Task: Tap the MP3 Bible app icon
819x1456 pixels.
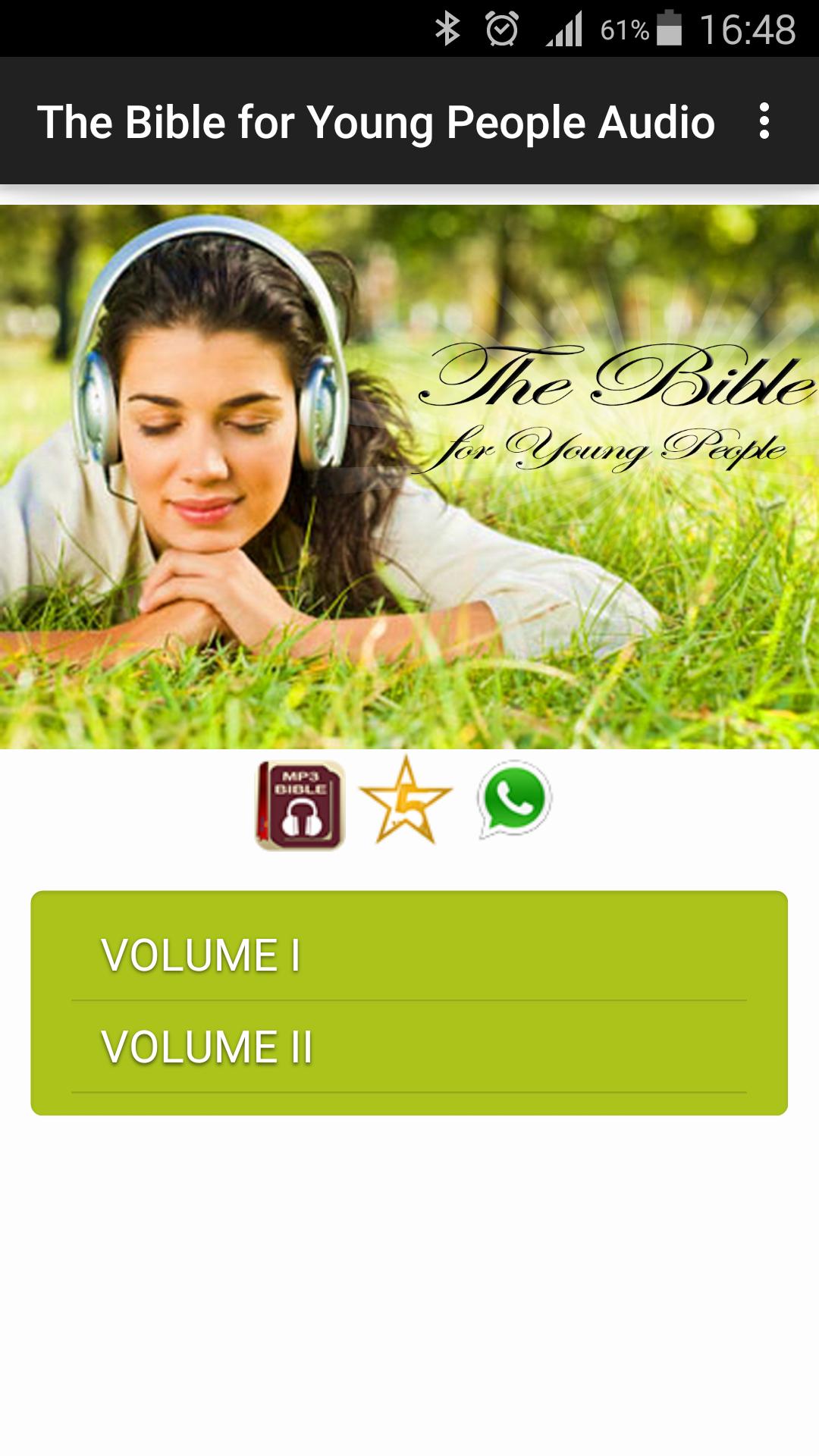Action: click(300, 805)
